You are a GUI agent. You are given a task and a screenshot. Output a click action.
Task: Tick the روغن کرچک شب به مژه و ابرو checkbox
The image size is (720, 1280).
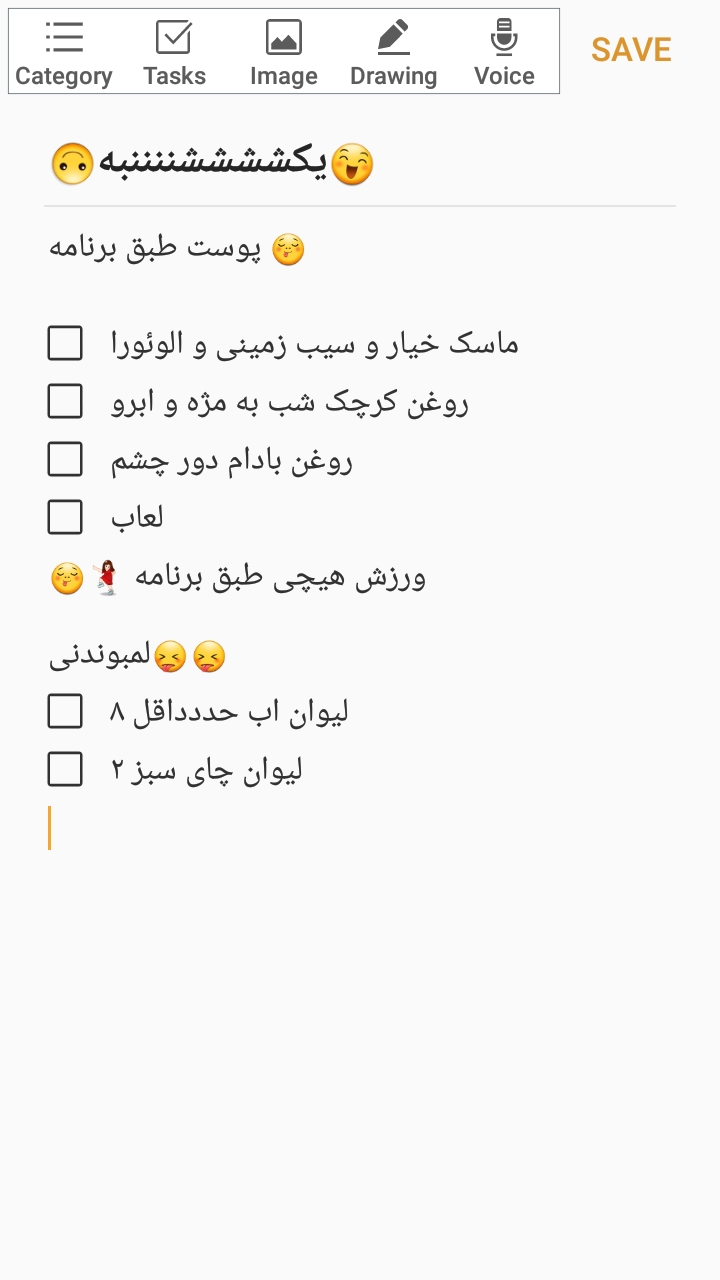pyautogui.click(x=66, y=401)
